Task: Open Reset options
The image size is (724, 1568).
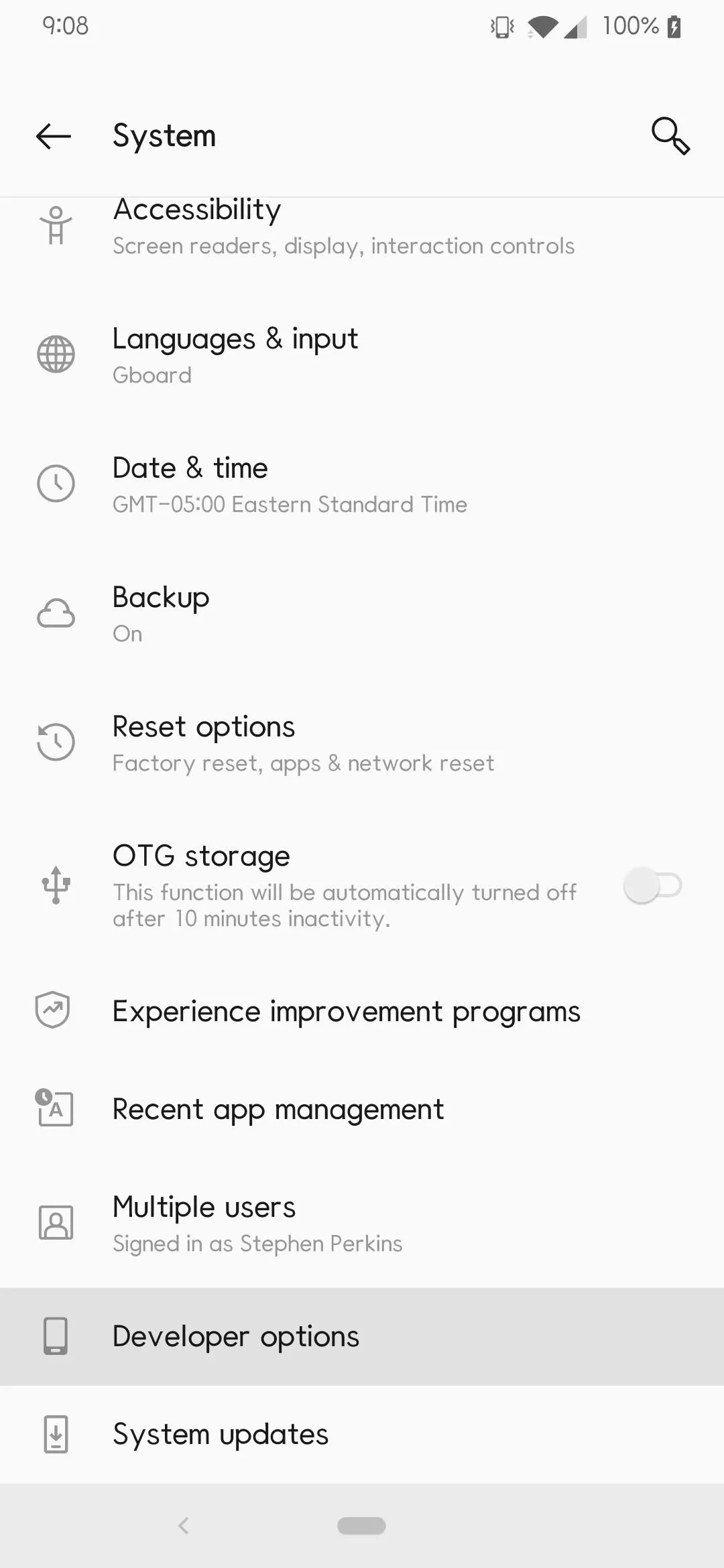Action: pos(362,743)
